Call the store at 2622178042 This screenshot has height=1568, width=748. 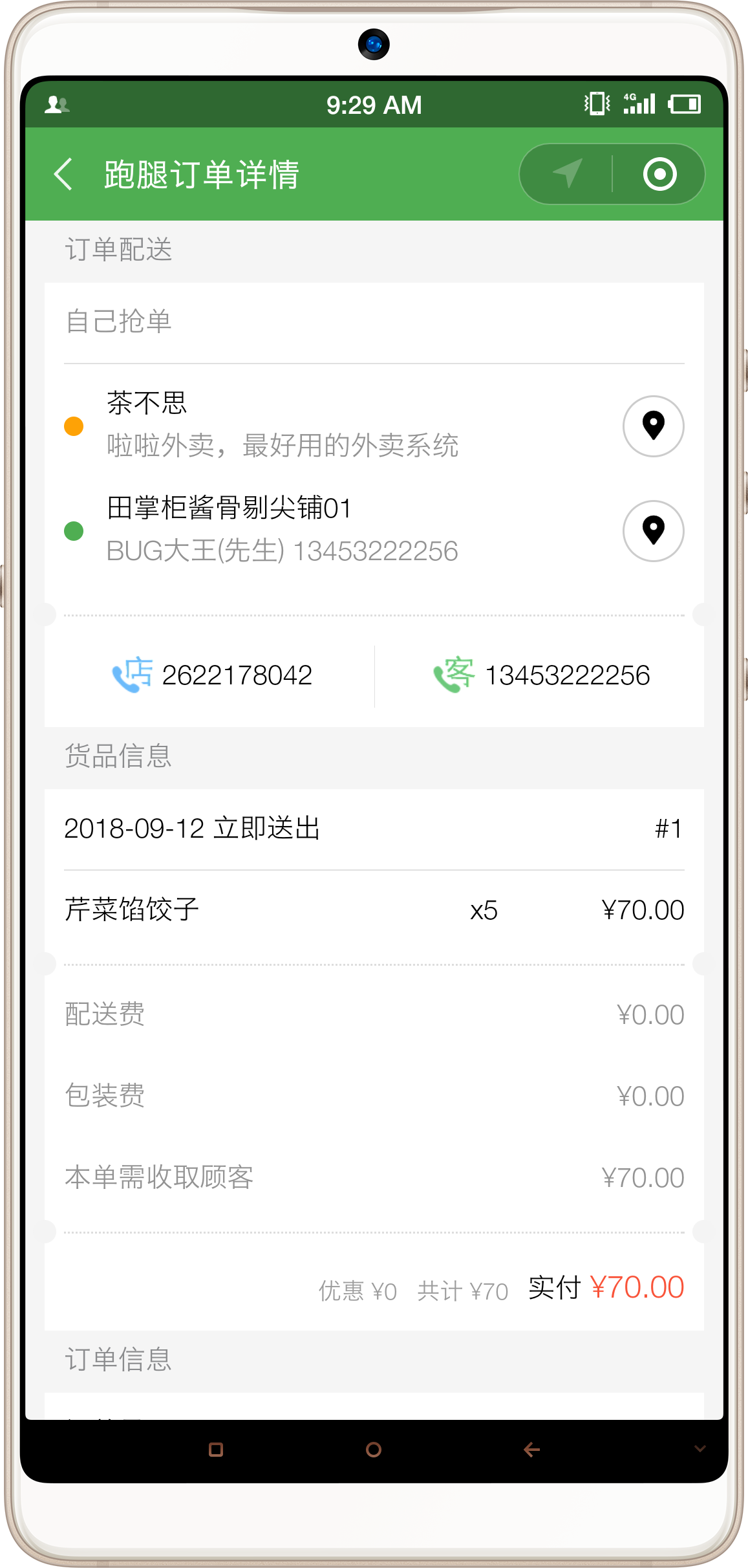[x=212, y=675]
